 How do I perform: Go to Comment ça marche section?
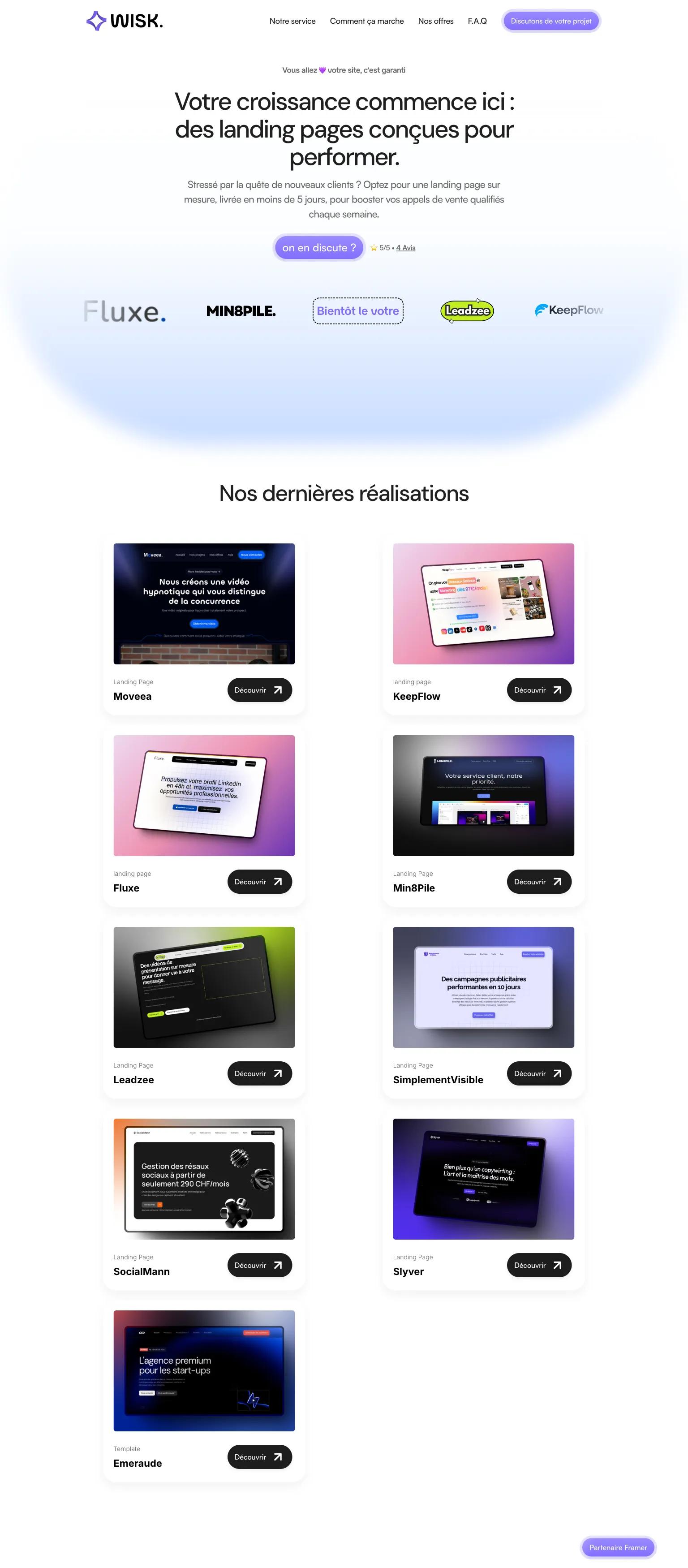click(366, 21)
